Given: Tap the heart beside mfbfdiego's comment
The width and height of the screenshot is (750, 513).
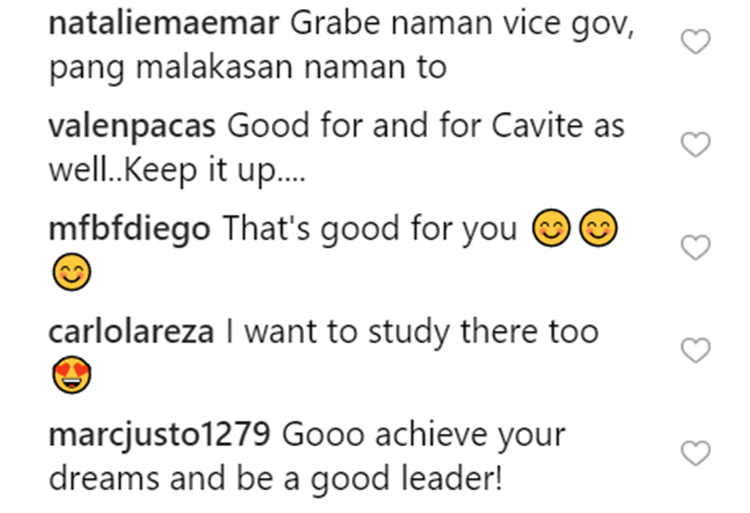Looking at the screenshot, I should point(695,247).
